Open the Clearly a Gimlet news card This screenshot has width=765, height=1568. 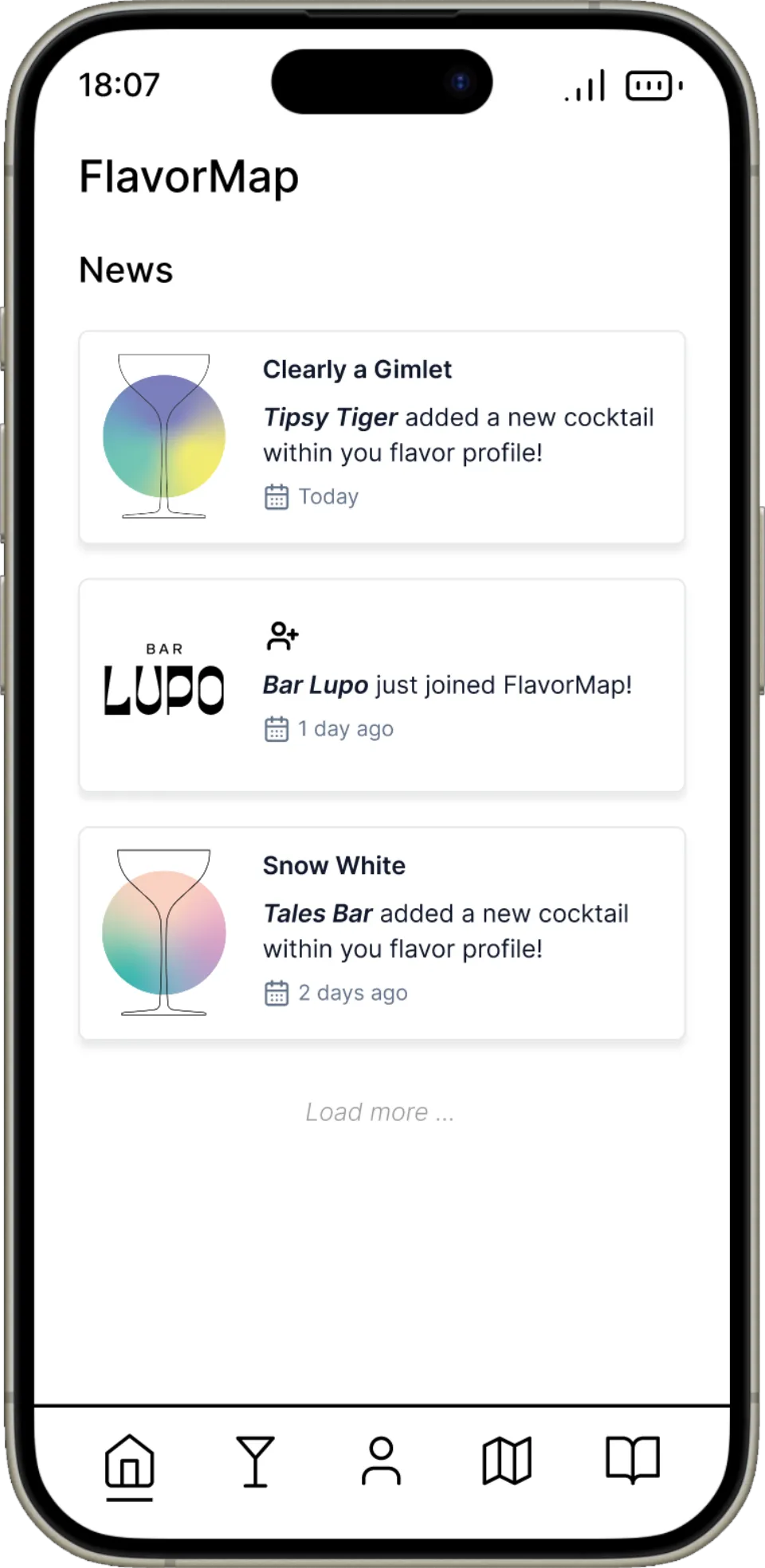click(x=382, y=437)
